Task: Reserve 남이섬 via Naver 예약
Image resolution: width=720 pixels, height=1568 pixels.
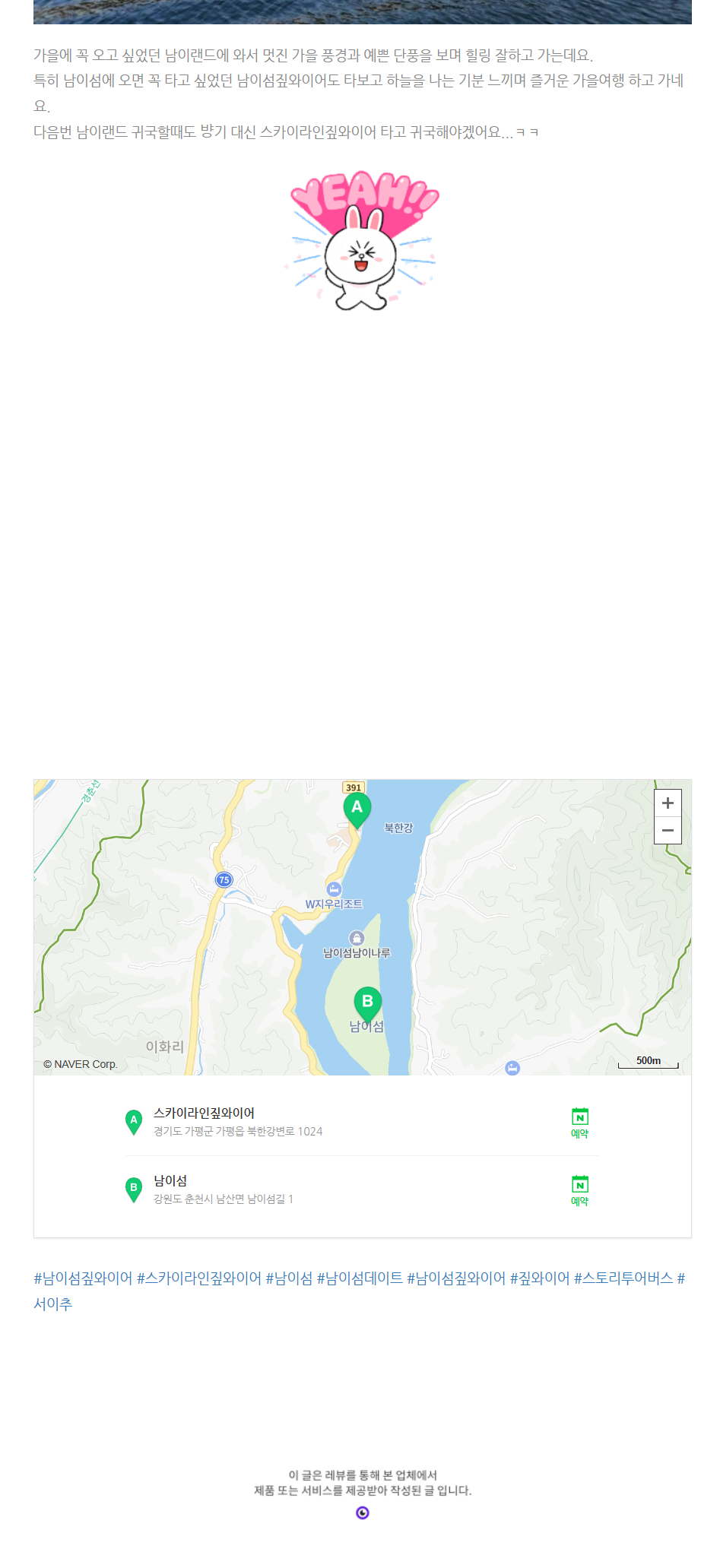Action: (x=579, y=1189)
